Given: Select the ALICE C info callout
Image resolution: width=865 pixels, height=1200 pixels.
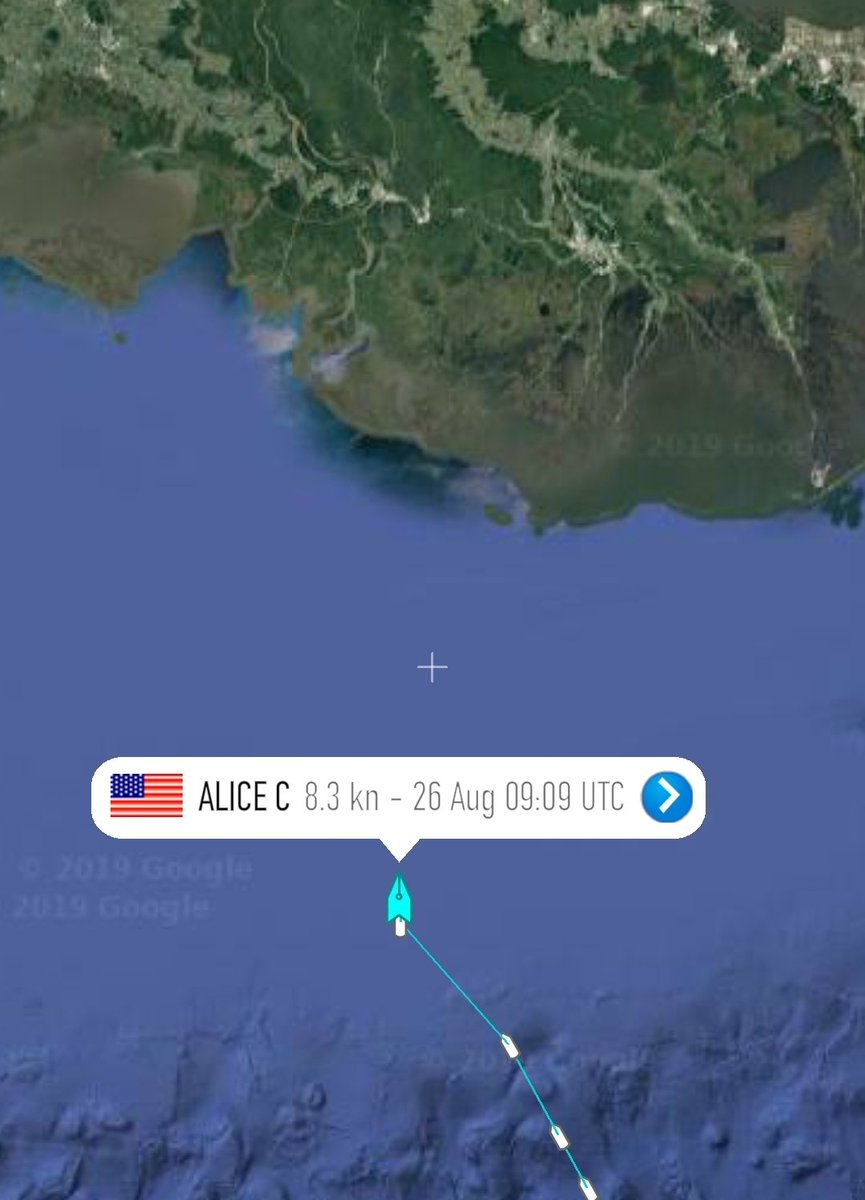Looking at the screenshot, I should pos(400,797).
